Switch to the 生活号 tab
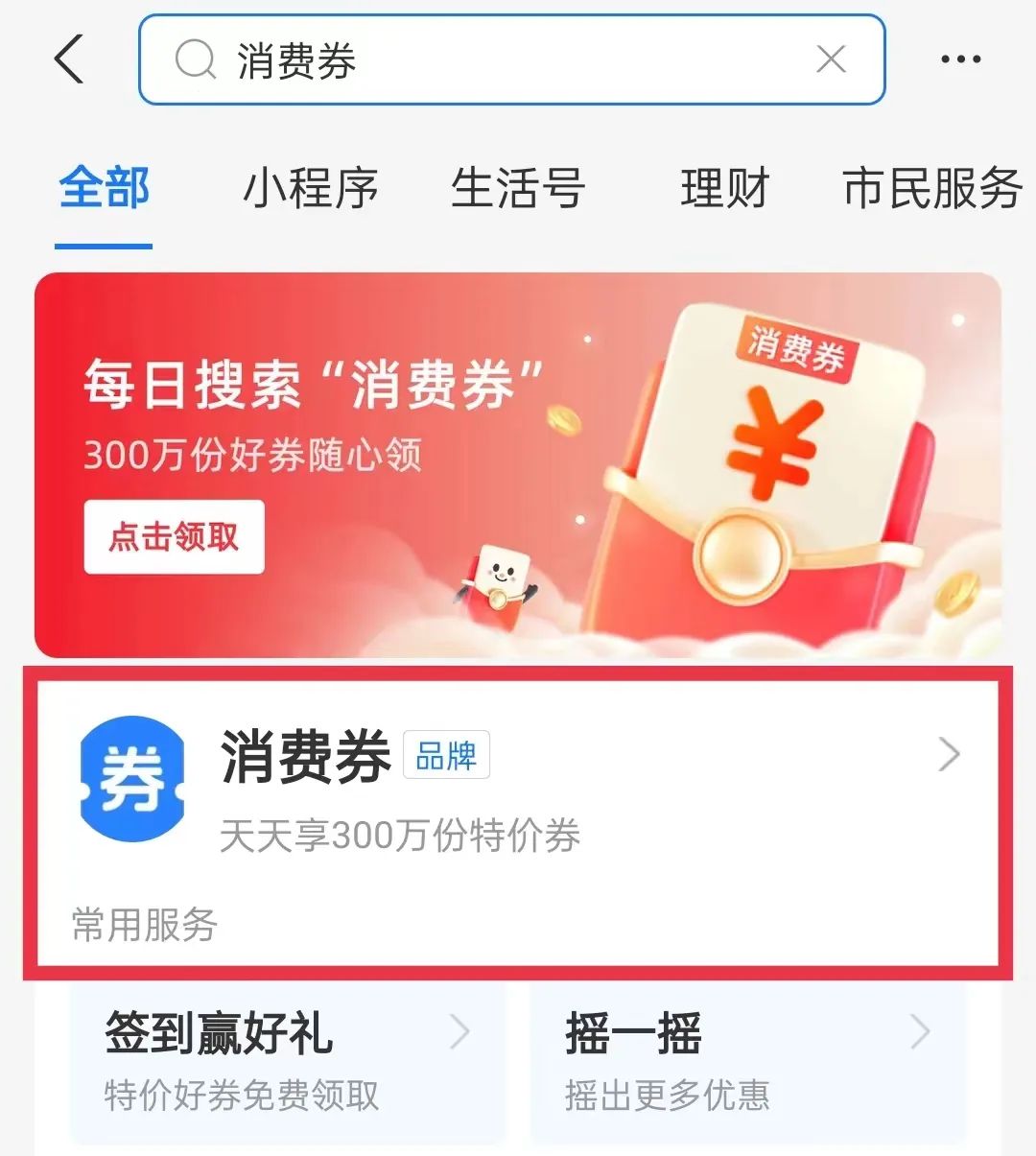 click(x=517, y=188)
